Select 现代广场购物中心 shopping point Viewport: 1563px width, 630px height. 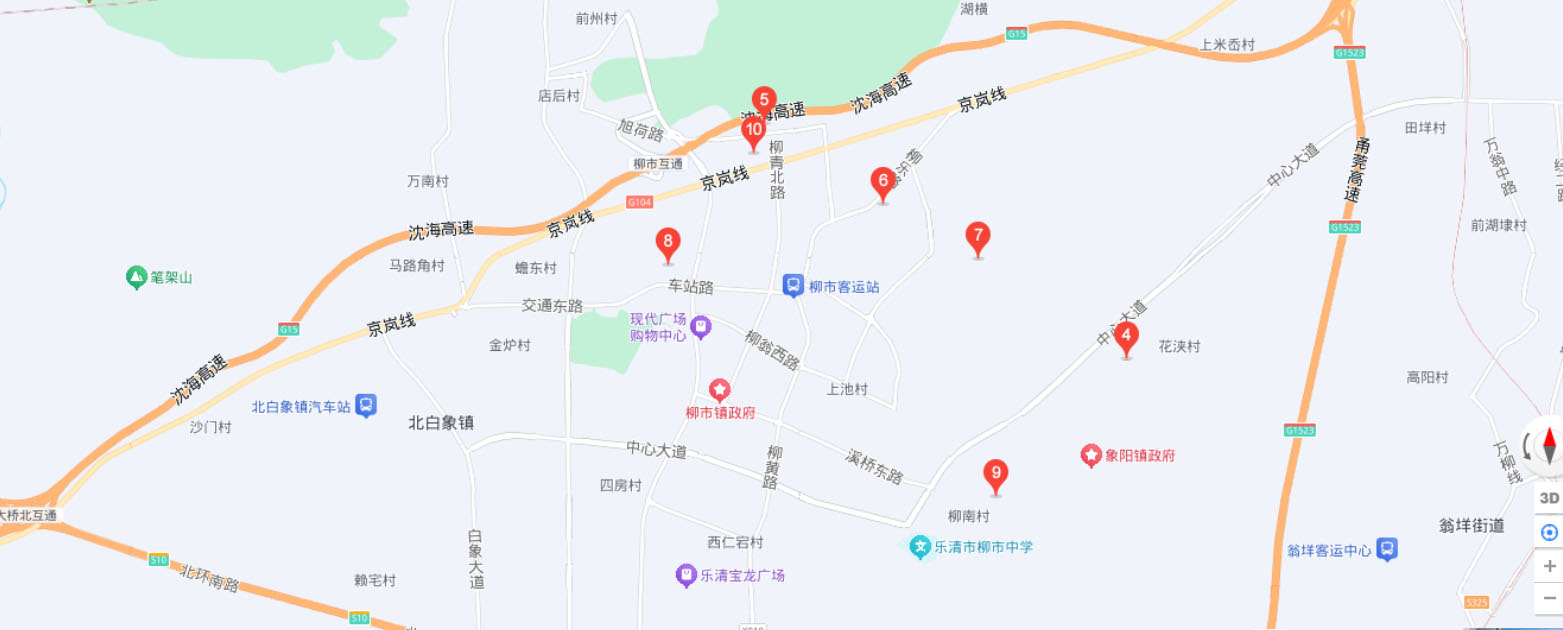[x=701, y=326]
